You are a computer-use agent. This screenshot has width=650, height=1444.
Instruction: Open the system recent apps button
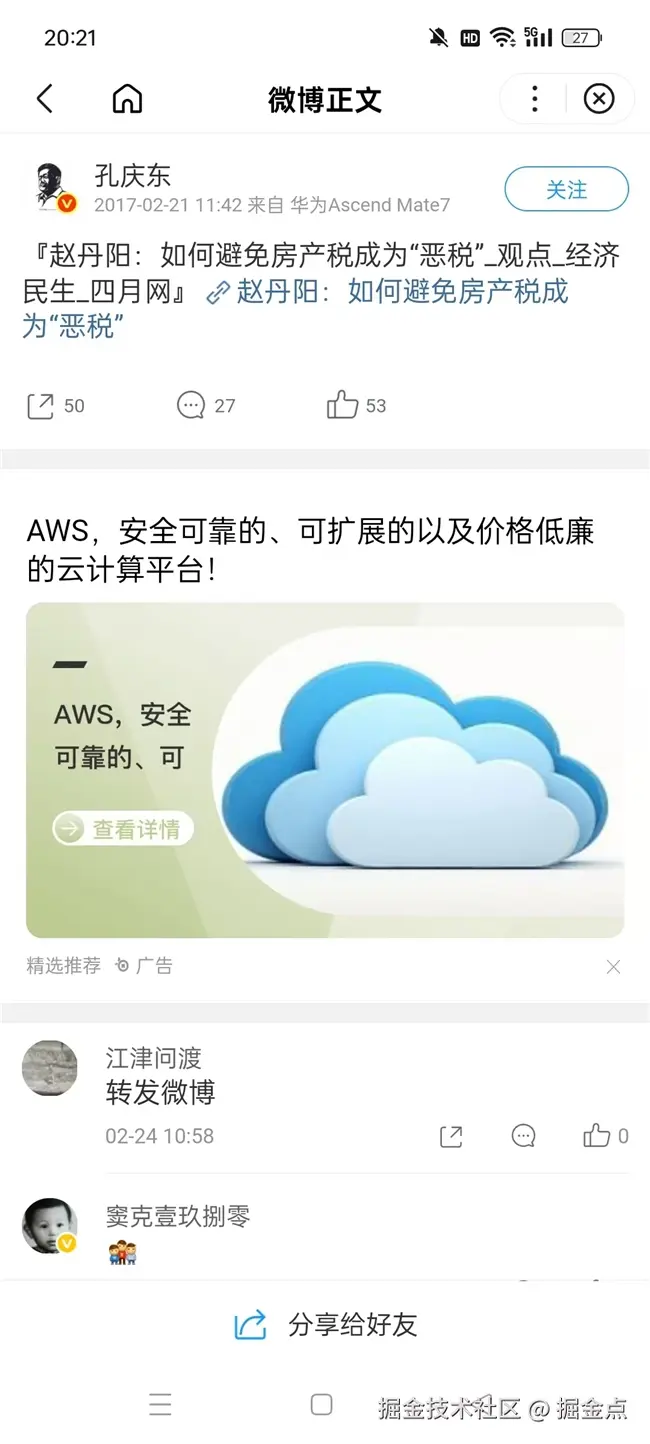pos(161,1405)
